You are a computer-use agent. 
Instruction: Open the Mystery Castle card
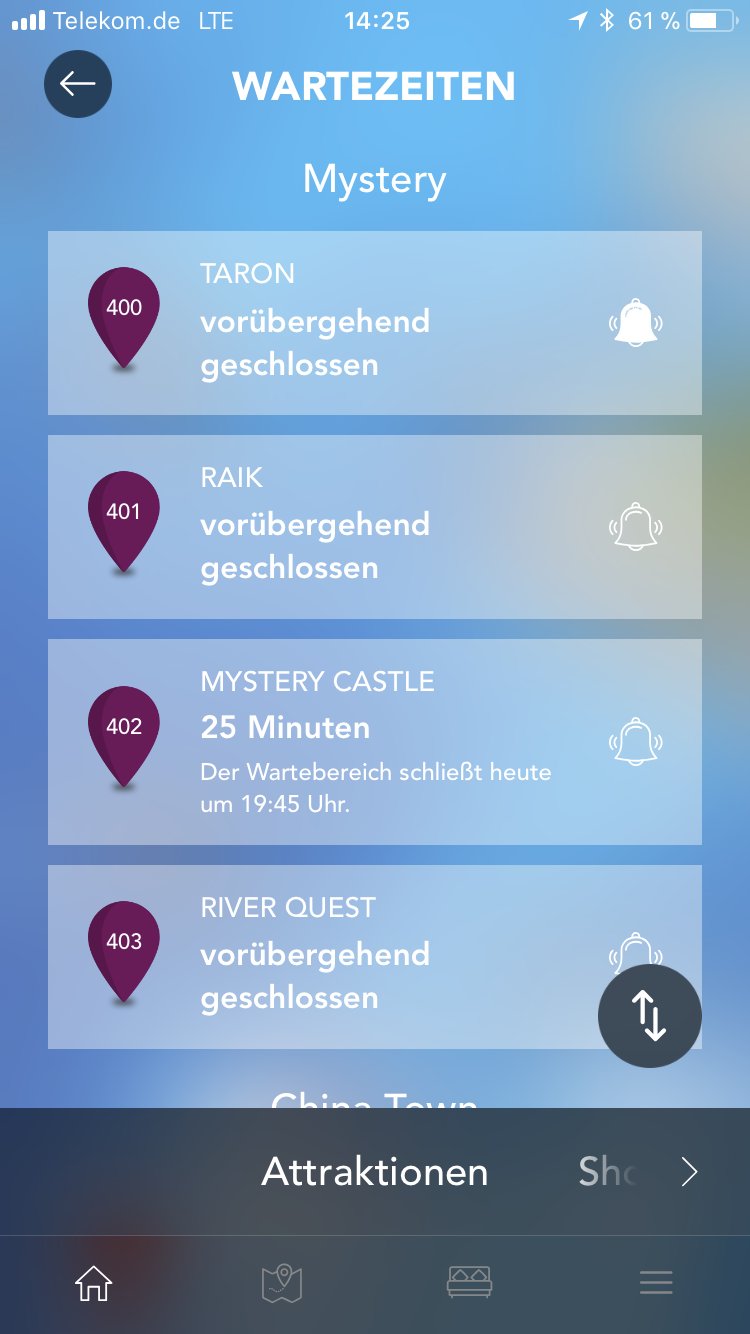coord(375,742)
